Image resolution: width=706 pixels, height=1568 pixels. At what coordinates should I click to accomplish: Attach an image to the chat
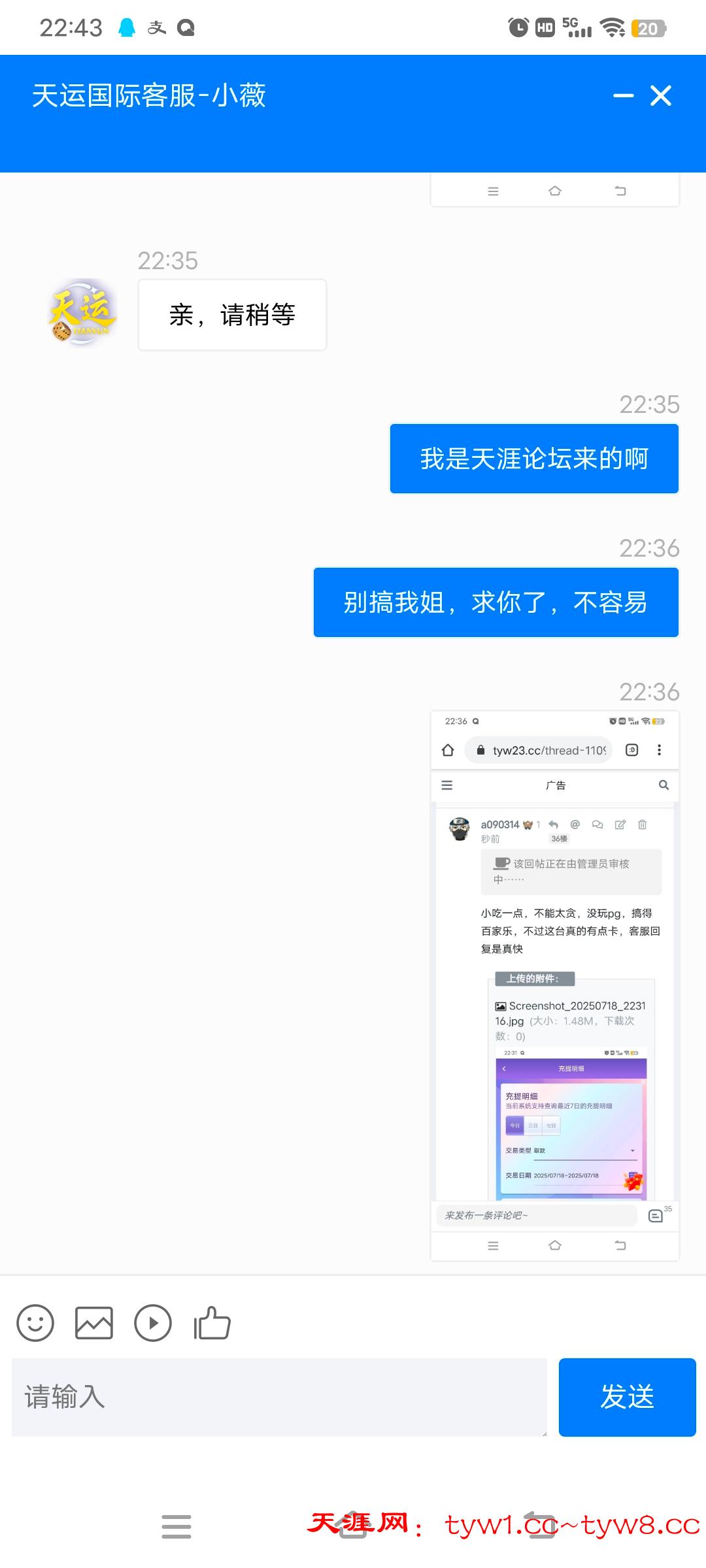[94, 1323]
